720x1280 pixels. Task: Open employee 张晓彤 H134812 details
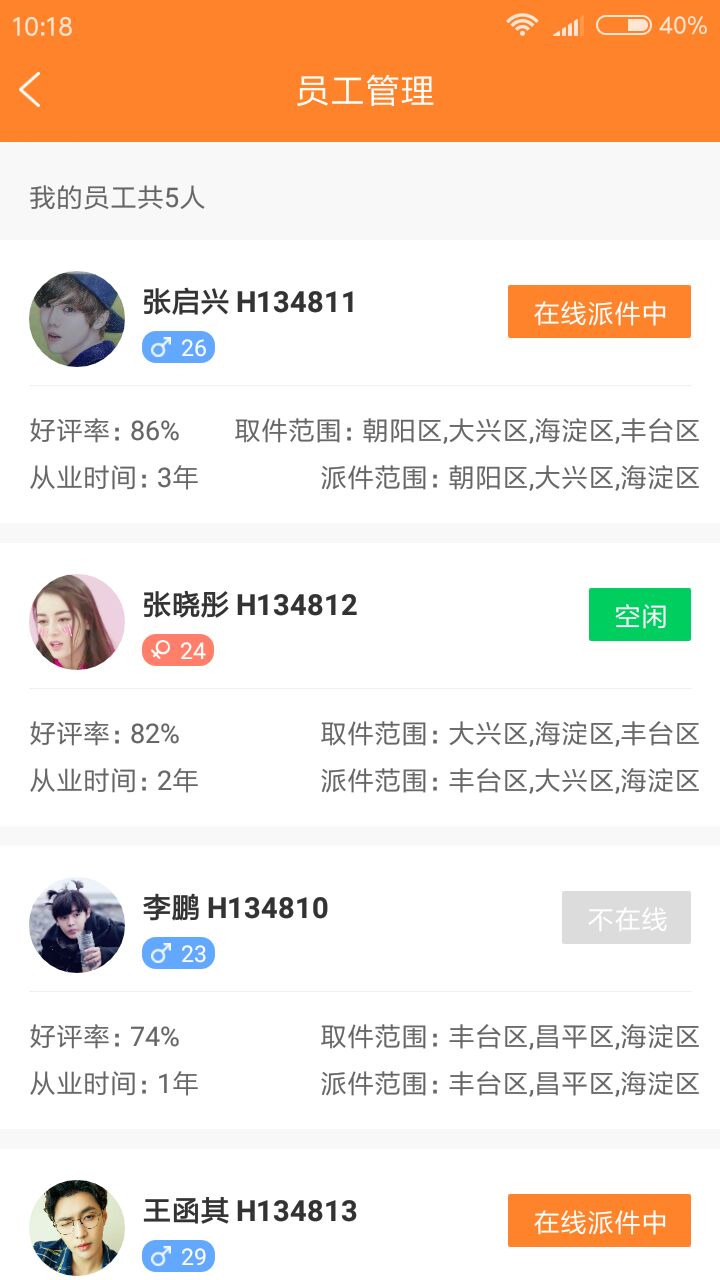[x=249, y=605]
